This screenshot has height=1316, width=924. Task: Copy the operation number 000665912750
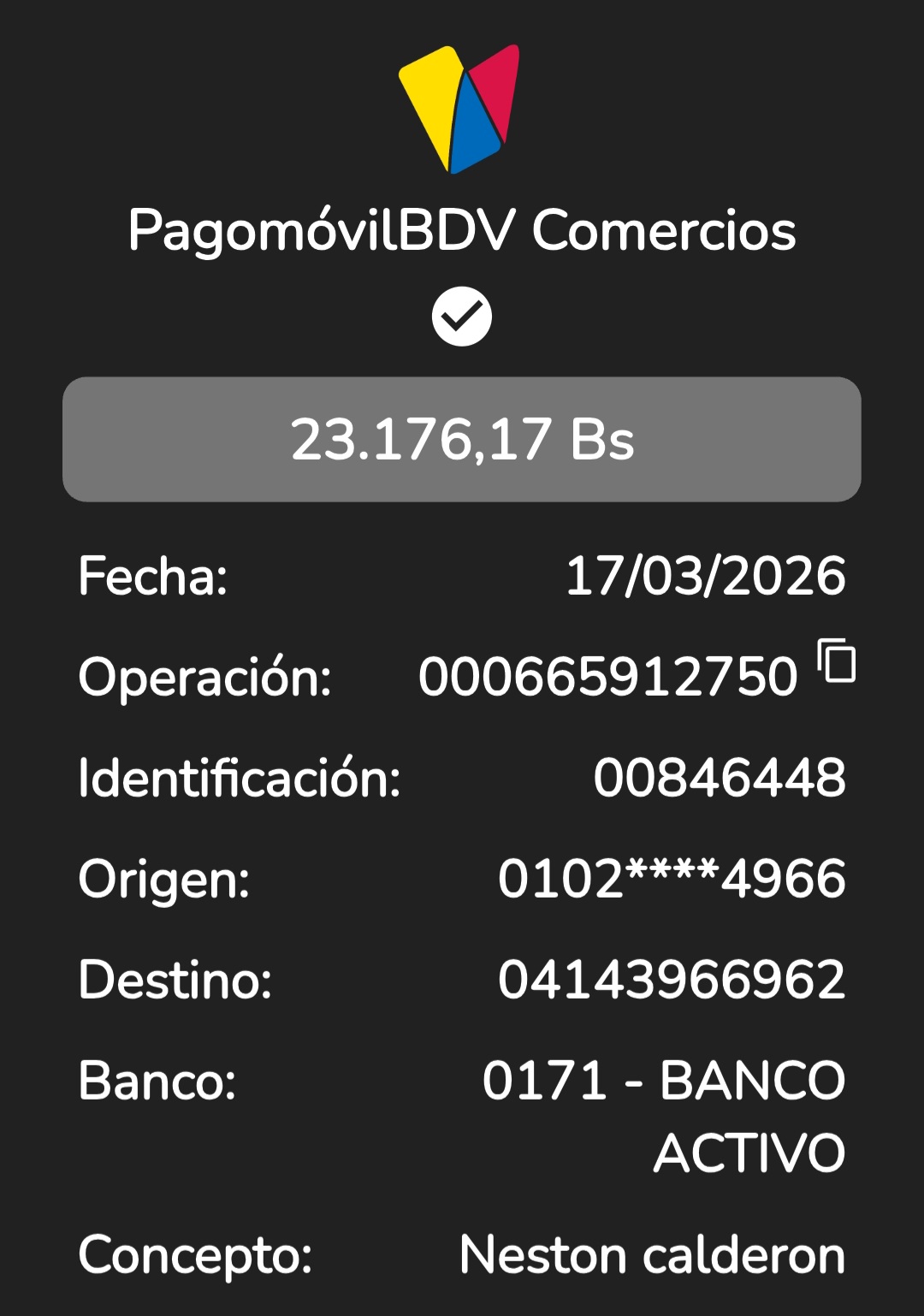click(837, 661)
